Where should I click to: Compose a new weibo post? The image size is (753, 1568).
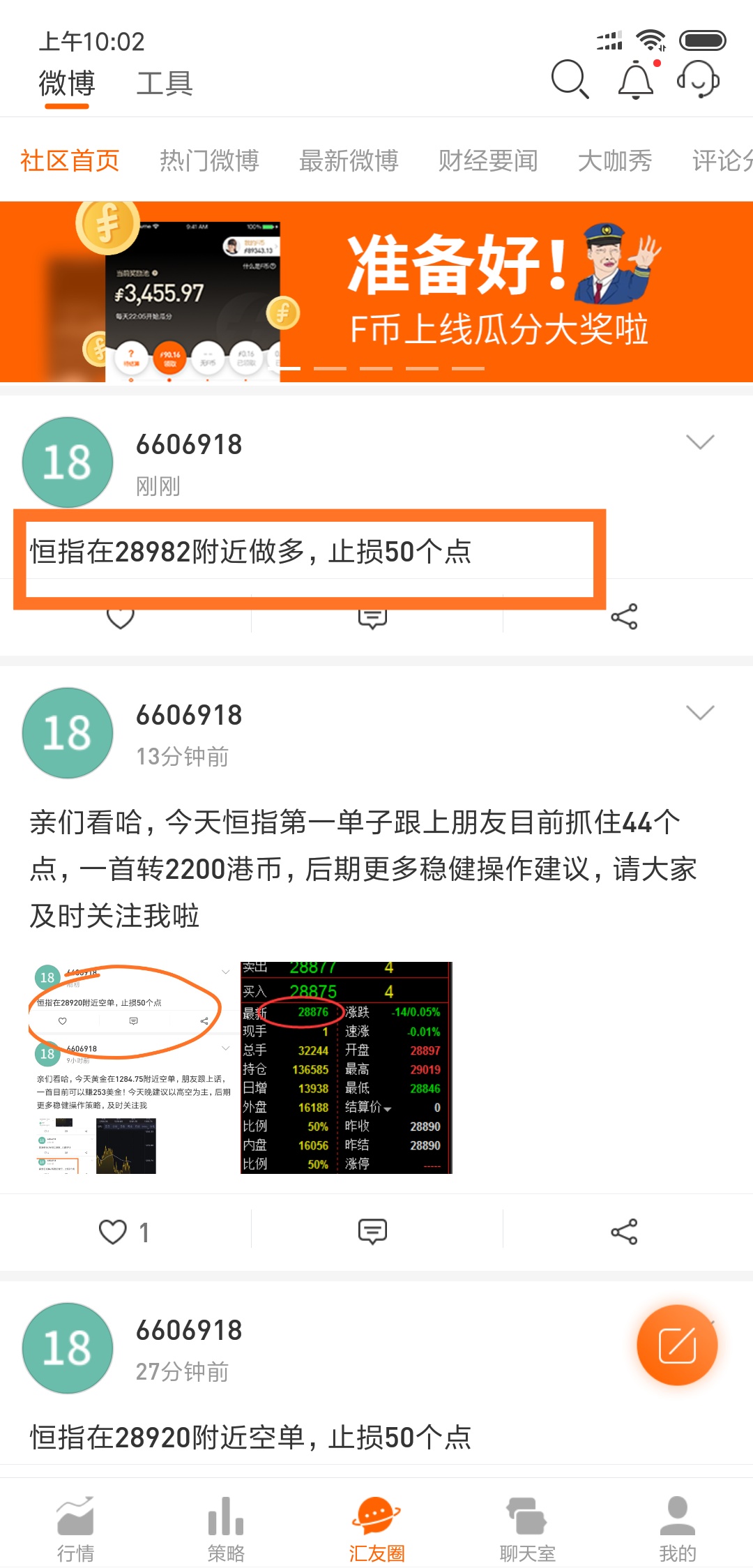coord(677,1345)
